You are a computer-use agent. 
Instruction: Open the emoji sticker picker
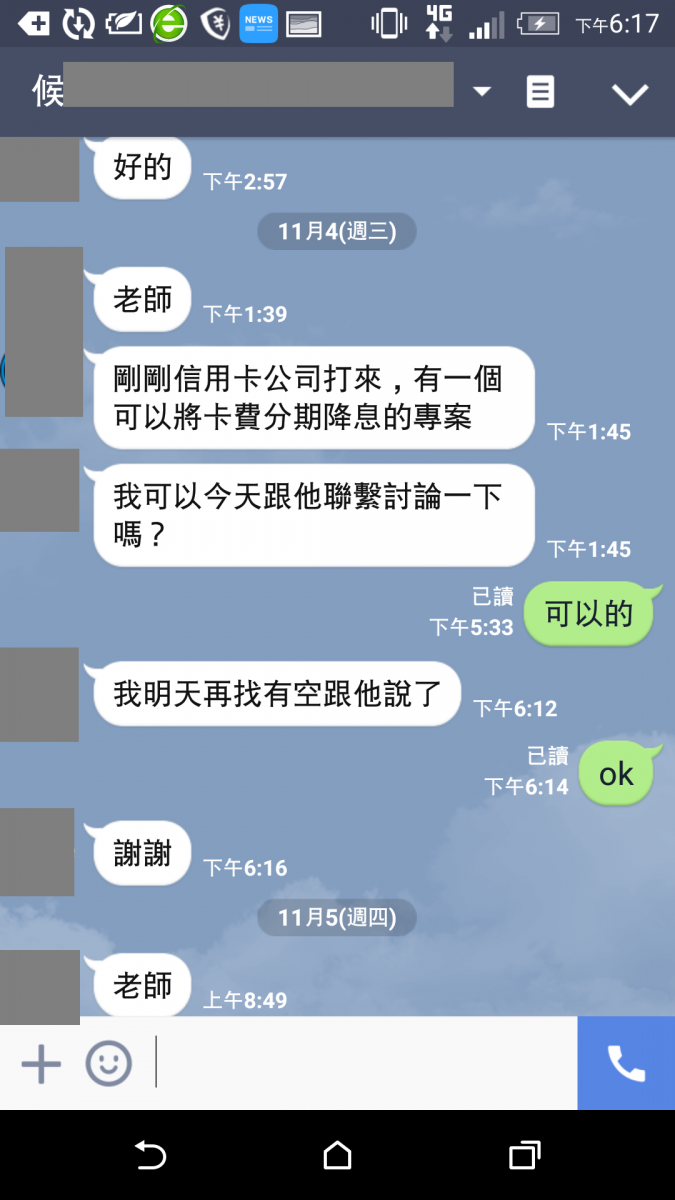click(108, 1063)
